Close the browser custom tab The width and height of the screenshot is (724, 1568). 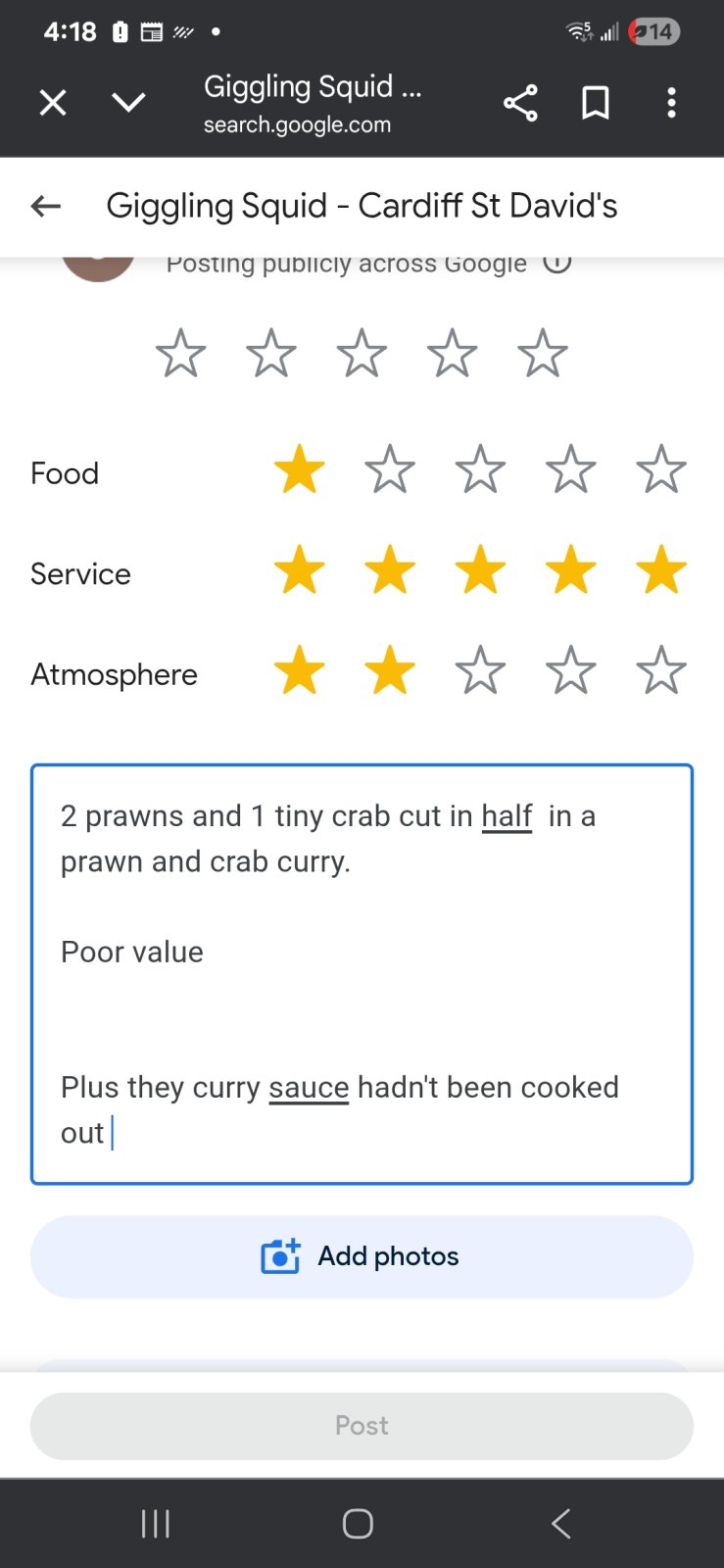click(53, 103)
